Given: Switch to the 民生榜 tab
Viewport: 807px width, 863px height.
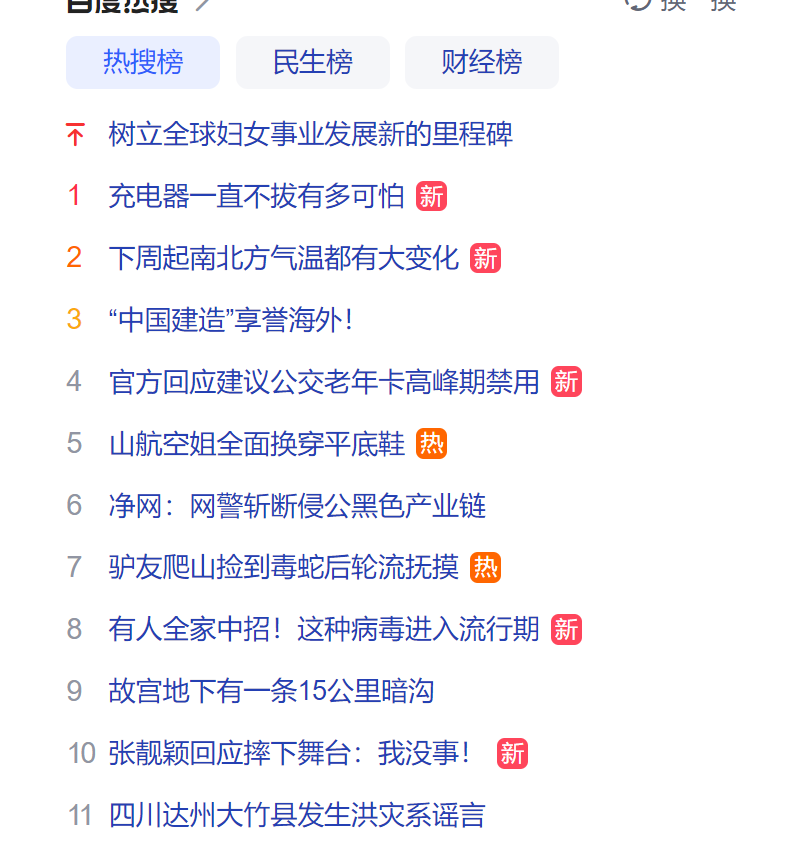Looking at the screenshot, I should tap(312, 62).
